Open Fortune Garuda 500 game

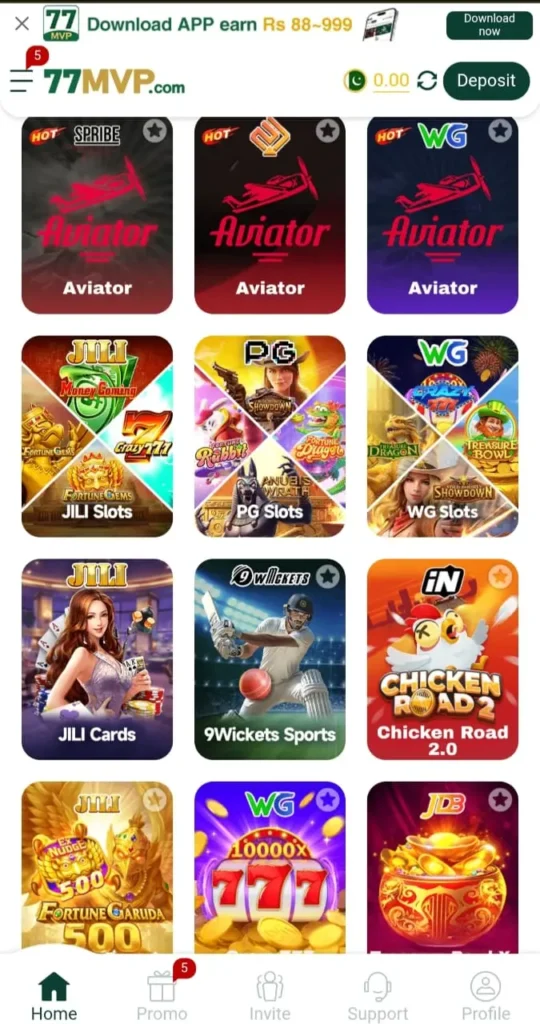pos(97,867)
